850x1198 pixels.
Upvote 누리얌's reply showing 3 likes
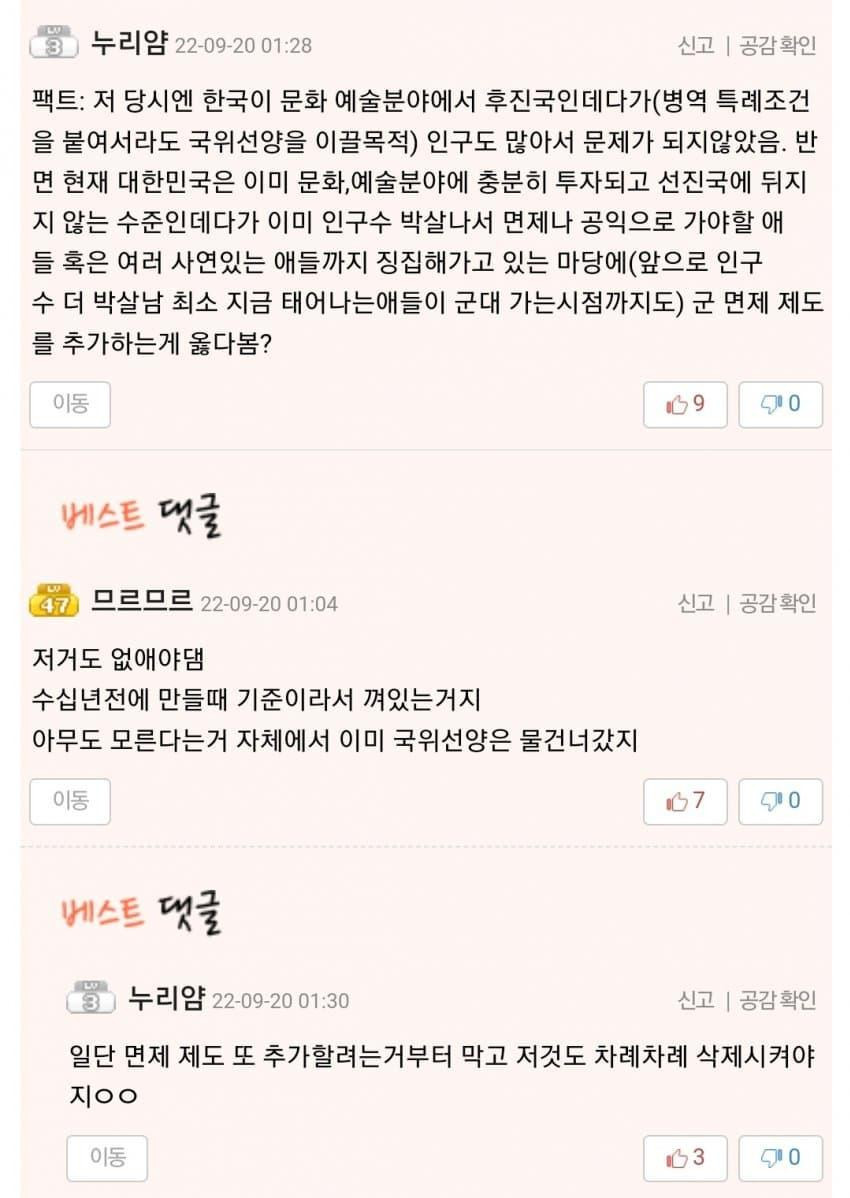point(685,1158)
